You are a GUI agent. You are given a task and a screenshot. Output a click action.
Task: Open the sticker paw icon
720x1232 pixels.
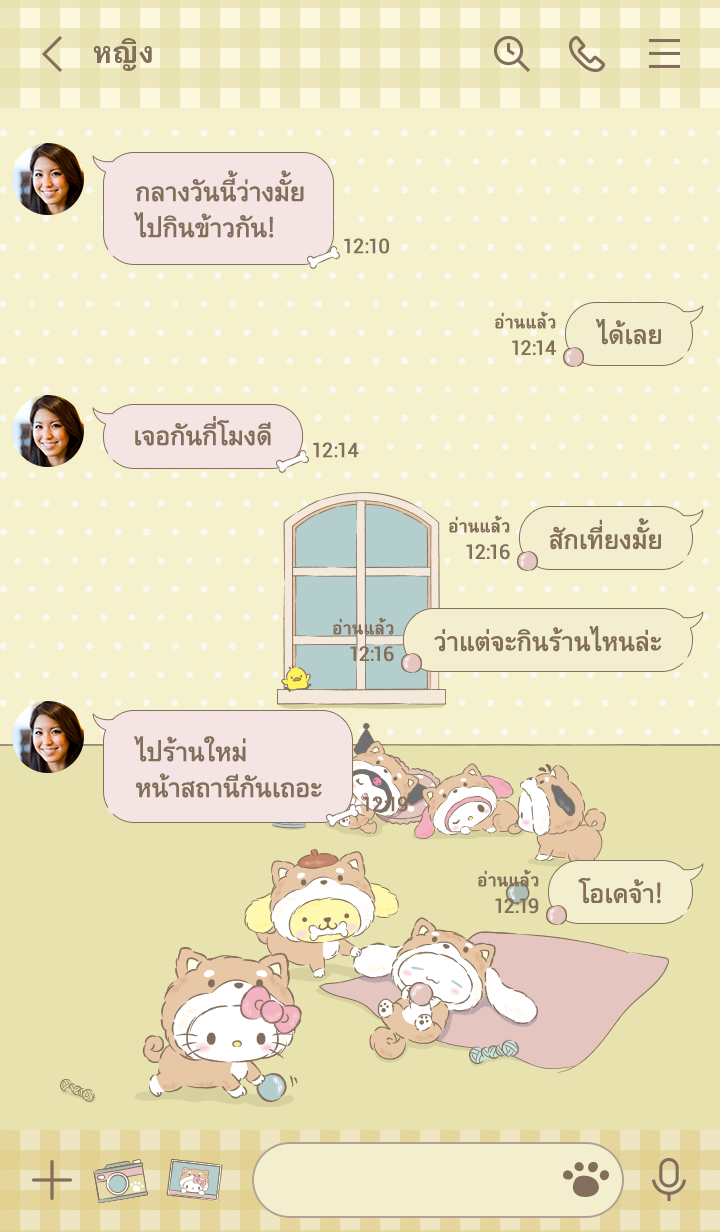(x=586, y=1180)
